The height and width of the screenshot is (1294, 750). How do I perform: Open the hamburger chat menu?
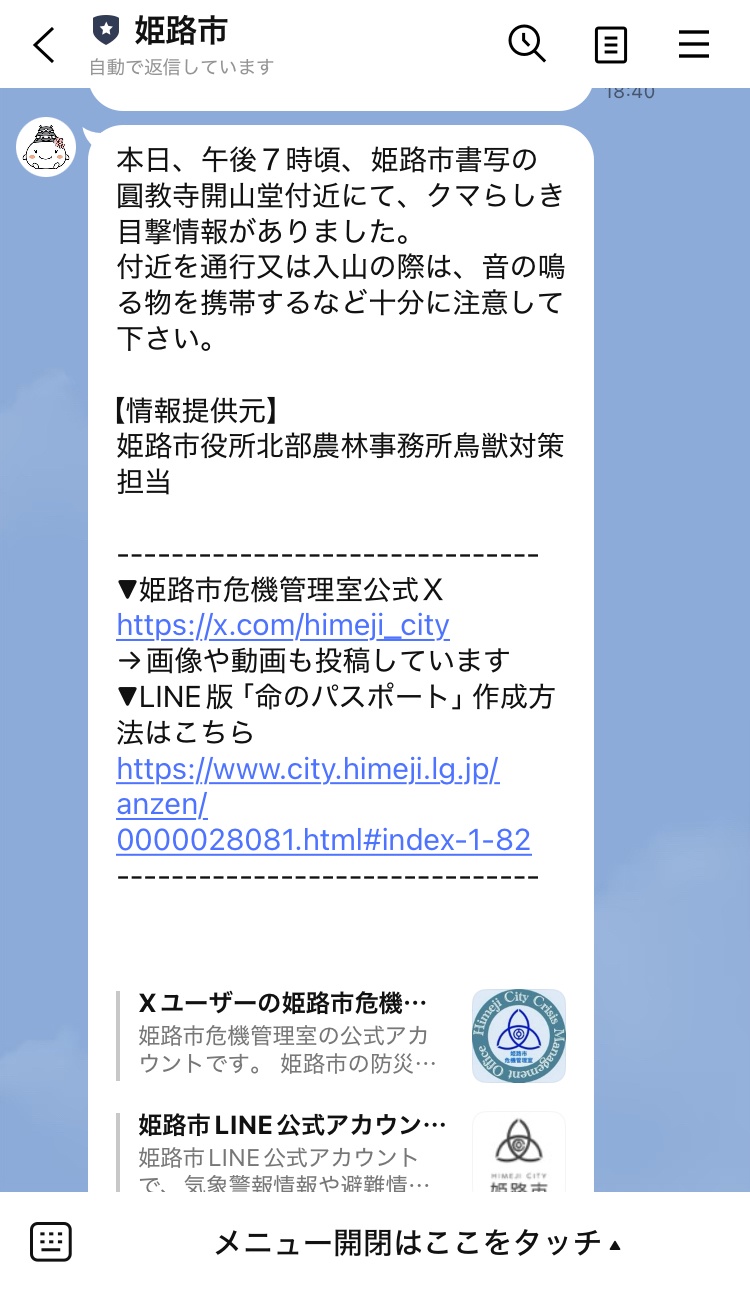tap(693, 45)
